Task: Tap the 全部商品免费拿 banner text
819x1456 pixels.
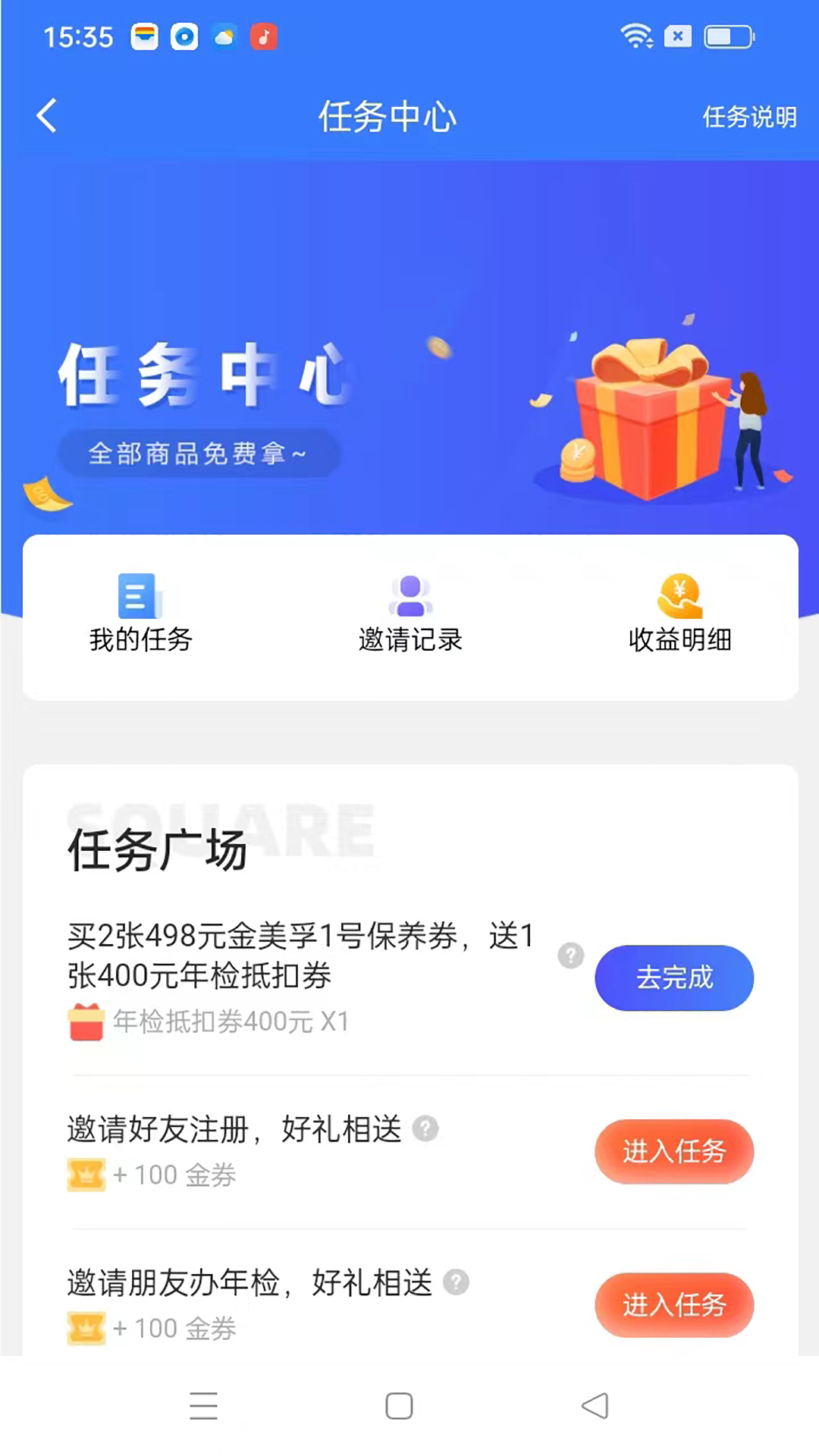Action: point(198,453)
